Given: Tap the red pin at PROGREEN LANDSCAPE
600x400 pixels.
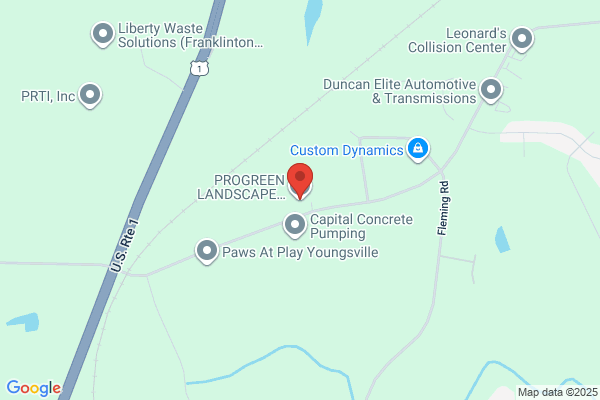Looking at the screenshot, I should (300, 181).
